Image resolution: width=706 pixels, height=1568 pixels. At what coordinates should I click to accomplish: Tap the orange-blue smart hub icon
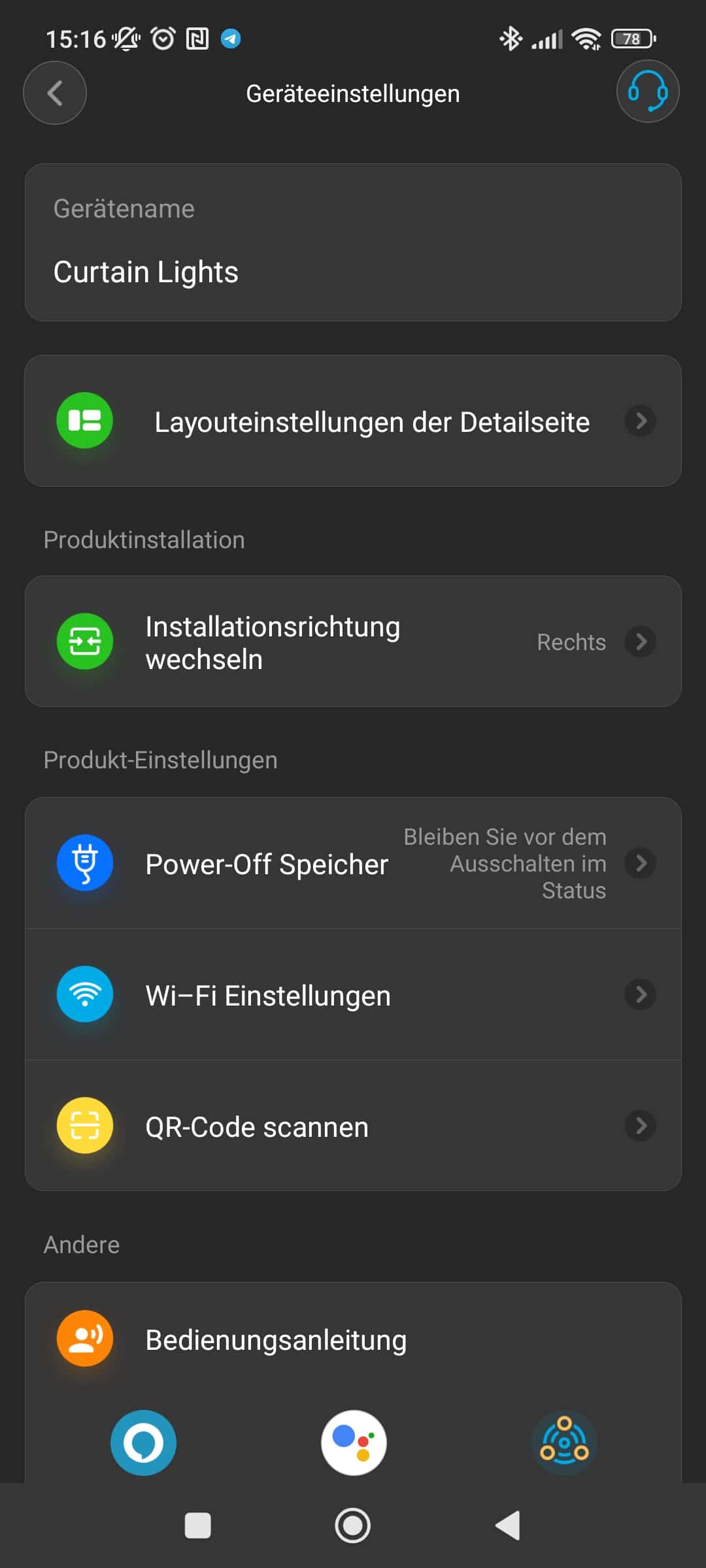coord(564,1443)
